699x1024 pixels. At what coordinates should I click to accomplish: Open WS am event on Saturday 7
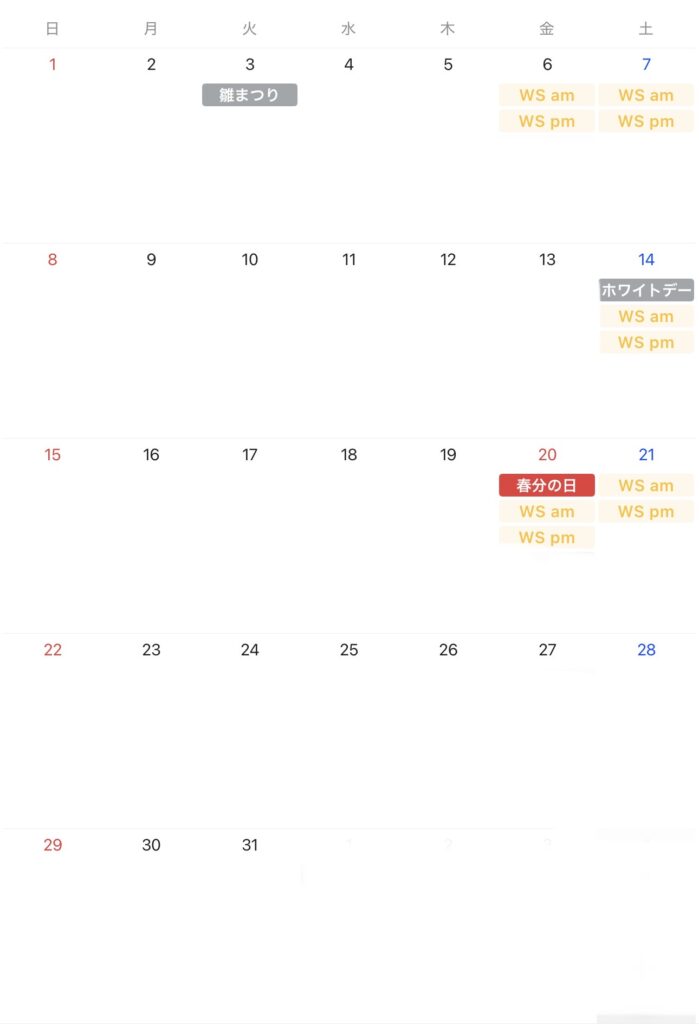(x=646, y=95)
